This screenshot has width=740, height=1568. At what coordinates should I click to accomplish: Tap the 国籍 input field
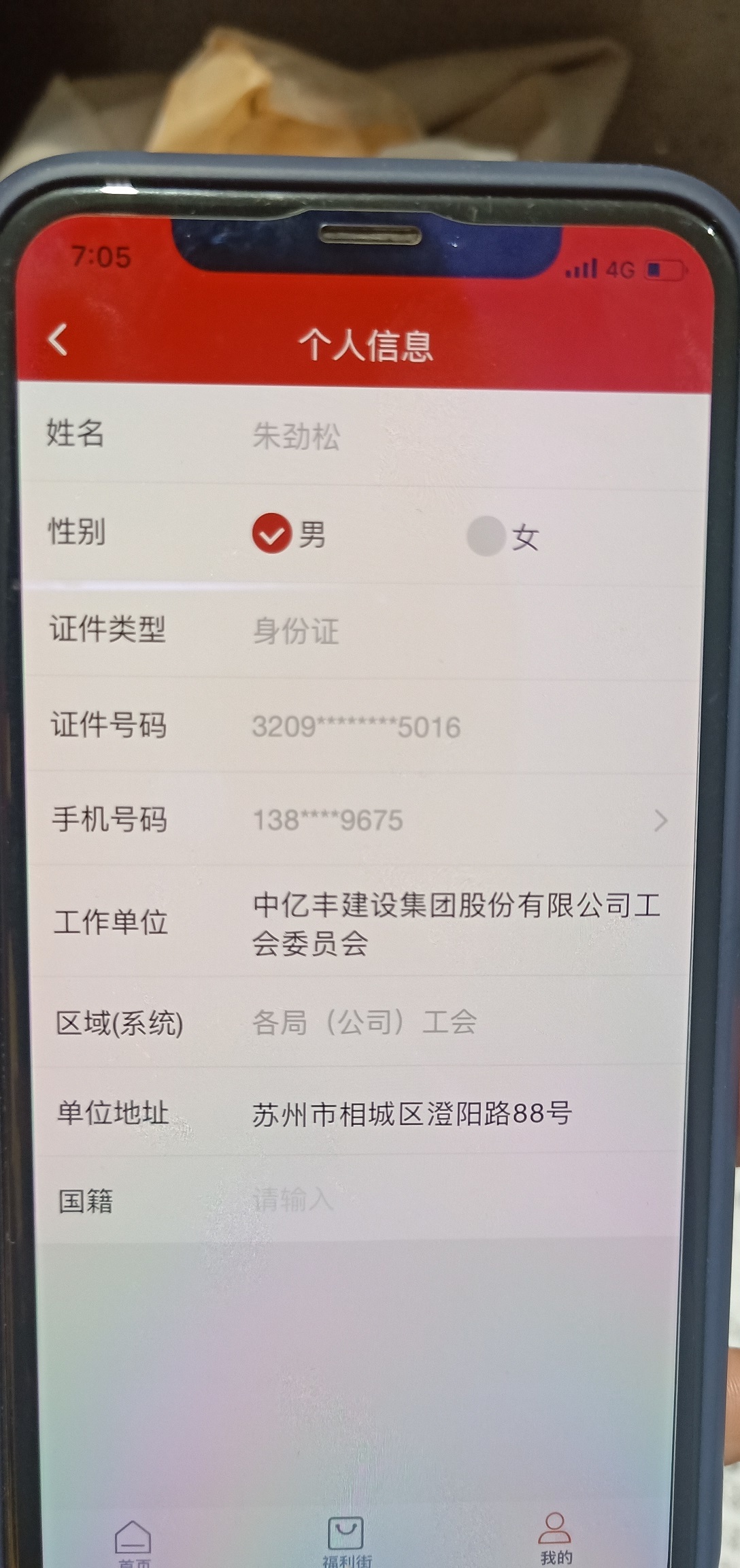[x=462, y=1199]
